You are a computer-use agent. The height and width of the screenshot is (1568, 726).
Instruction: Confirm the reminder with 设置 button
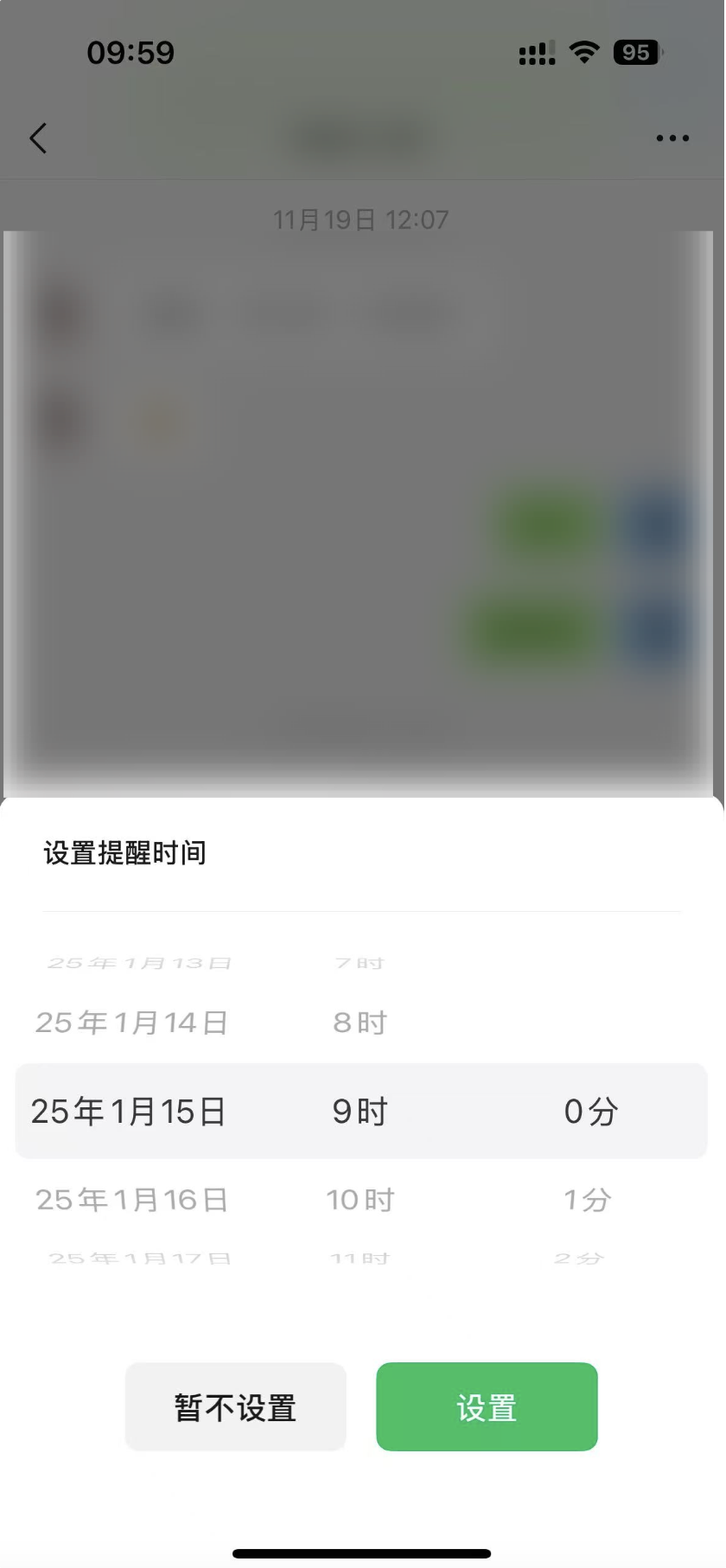[x=487, y=1407]
